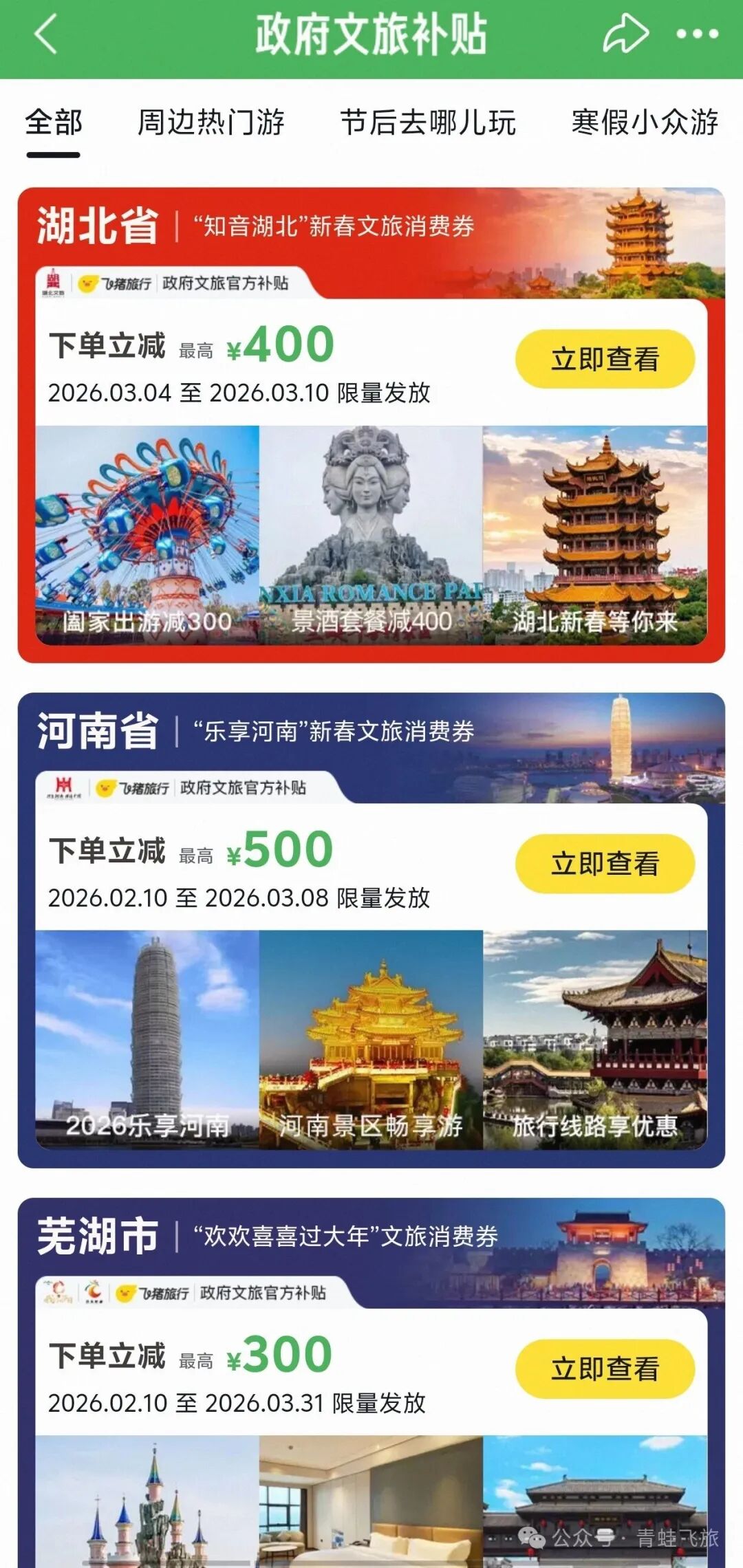This screenshot has width=743, height=1568.
Task: Go back using the top-left arrow
Action: [x=45, y=34]
